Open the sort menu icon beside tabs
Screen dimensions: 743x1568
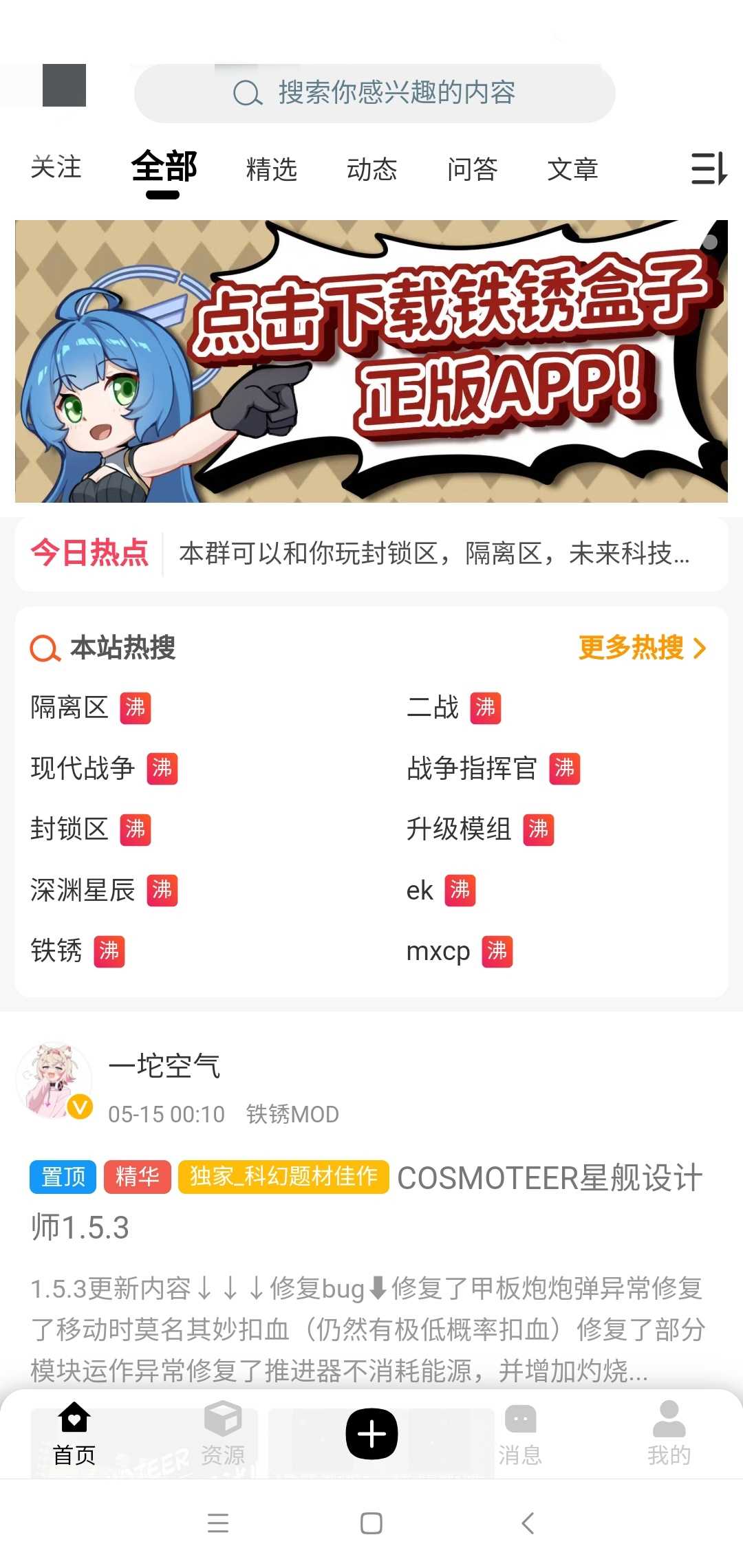[709, 168]
